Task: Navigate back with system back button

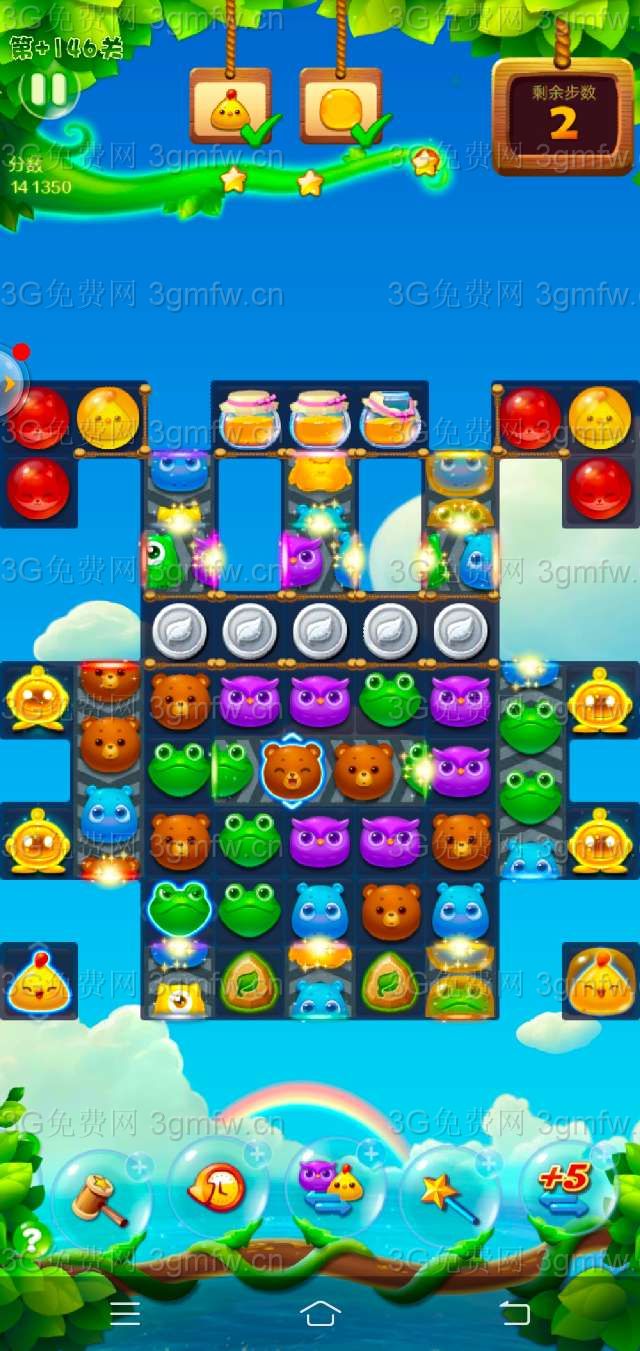Action: 514,1313
